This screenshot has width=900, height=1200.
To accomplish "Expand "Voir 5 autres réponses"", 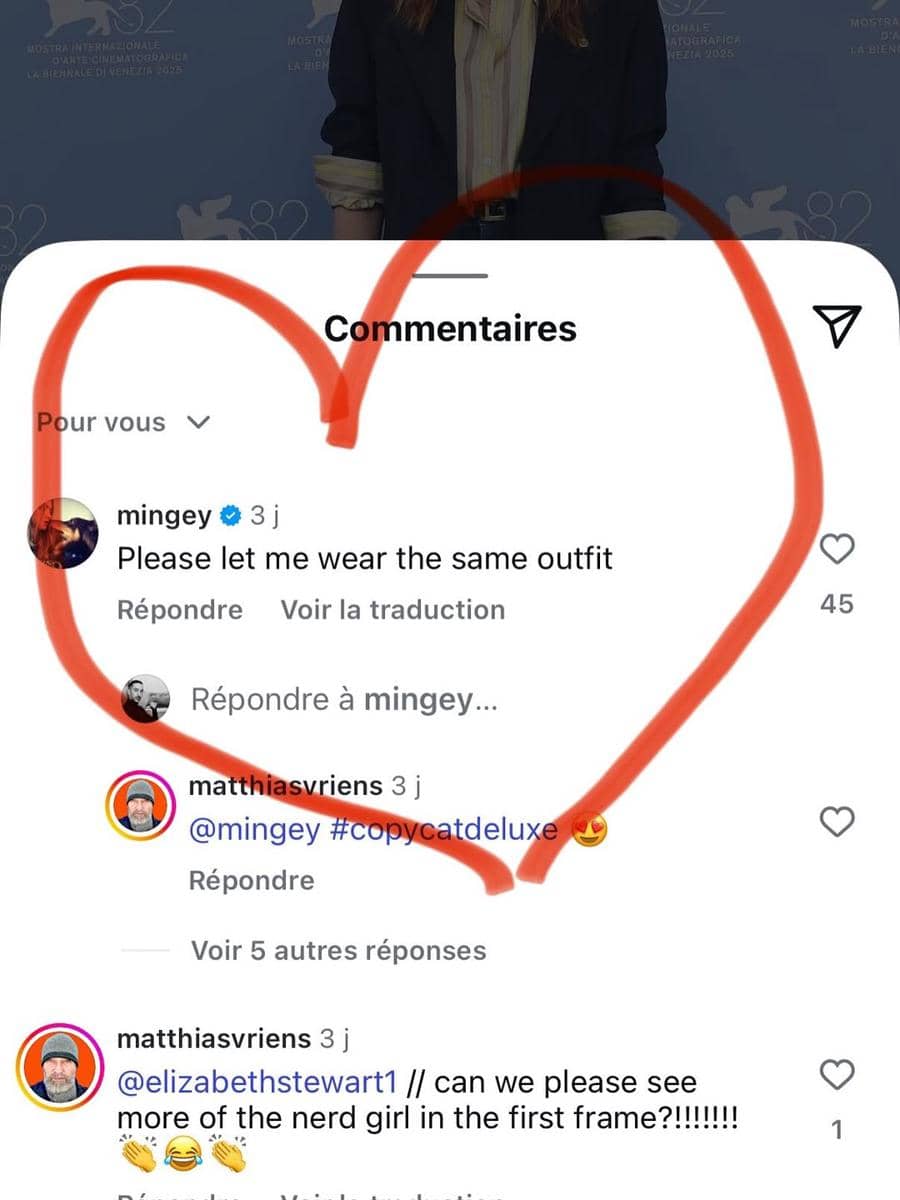I will [338, 950].
